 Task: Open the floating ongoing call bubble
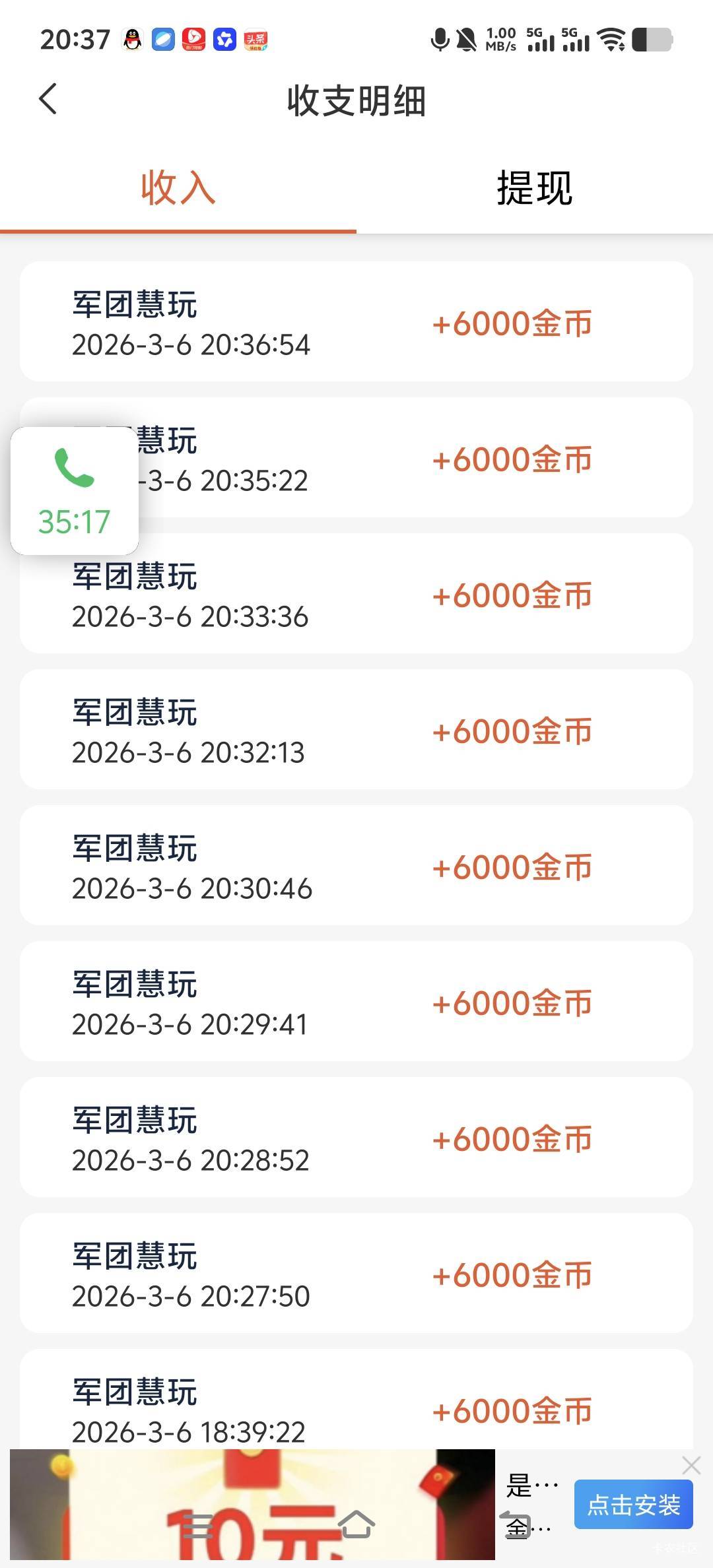pyautogui.click(x=75, y=490)
